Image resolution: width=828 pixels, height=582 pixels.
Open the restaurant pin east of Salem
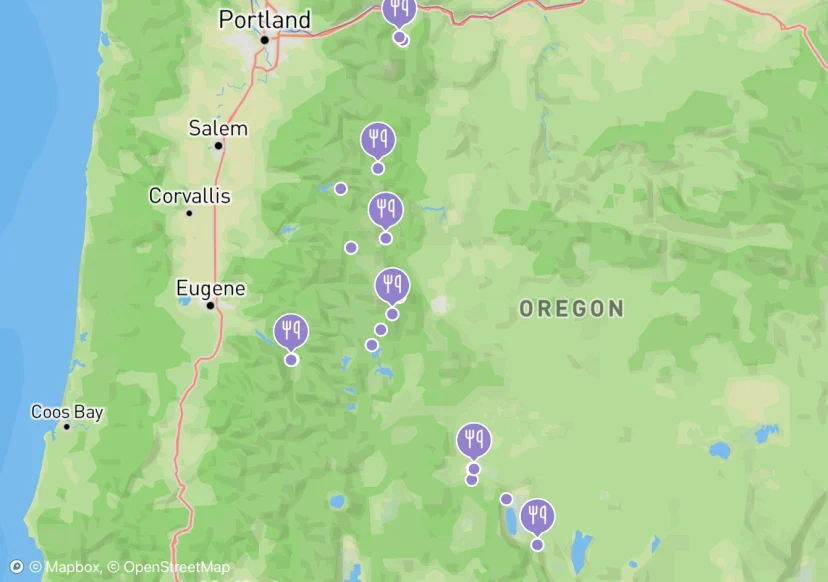click(378, 141)
